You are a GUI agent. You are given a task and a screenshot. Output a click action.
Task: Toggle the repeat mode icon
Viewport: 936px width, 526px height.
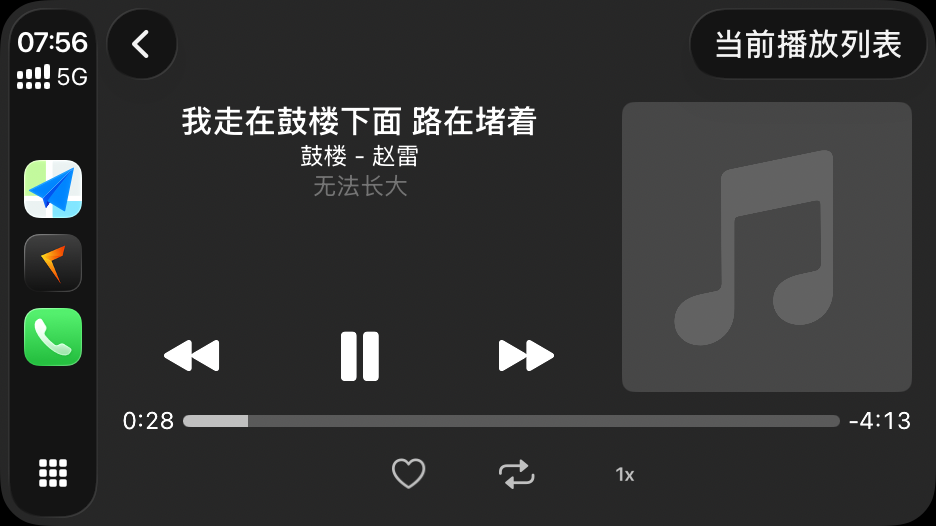tap(516, 474)
